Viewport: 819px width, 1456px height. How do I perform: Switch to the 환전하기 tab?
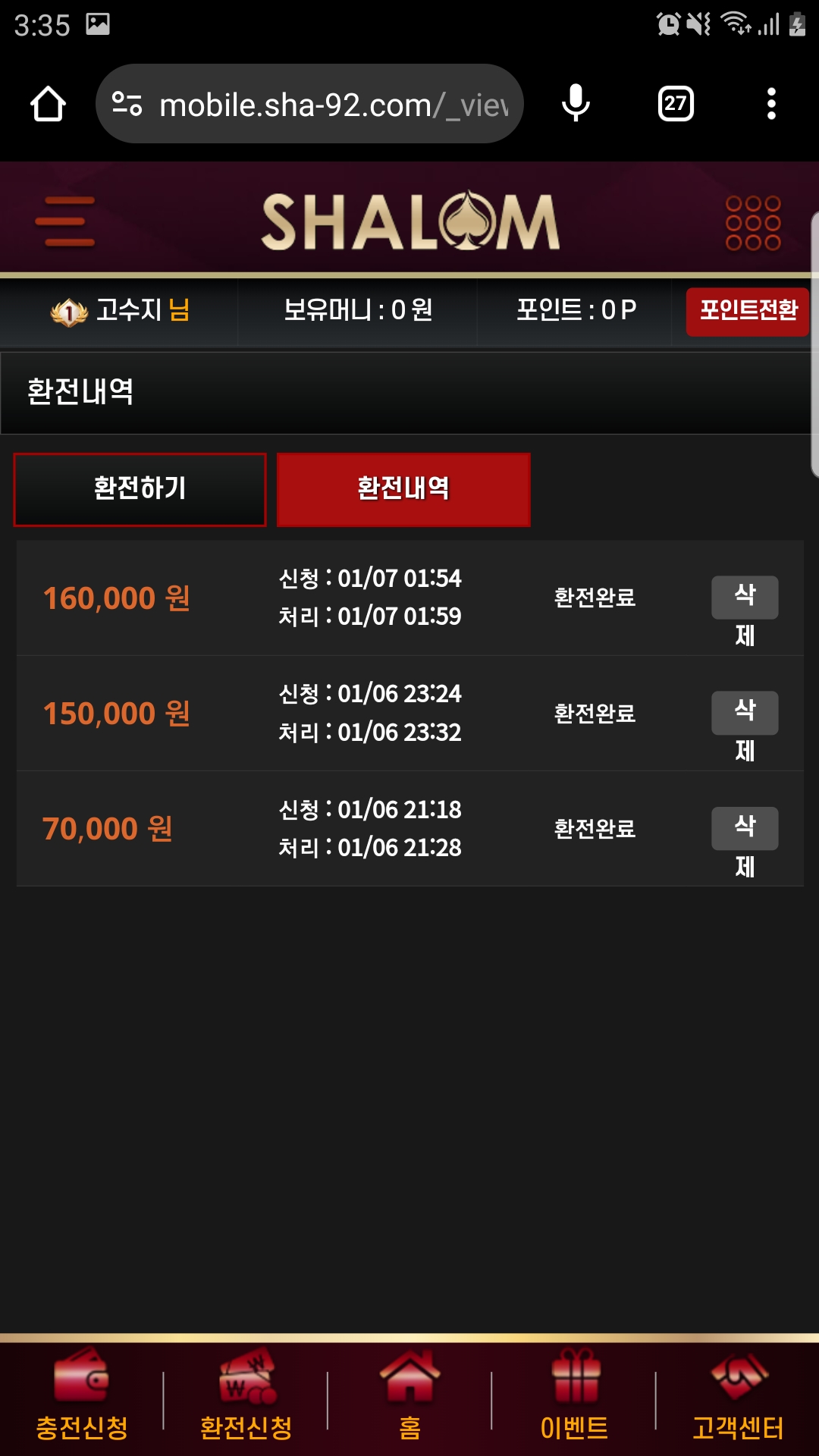click(x=140, y=489)
